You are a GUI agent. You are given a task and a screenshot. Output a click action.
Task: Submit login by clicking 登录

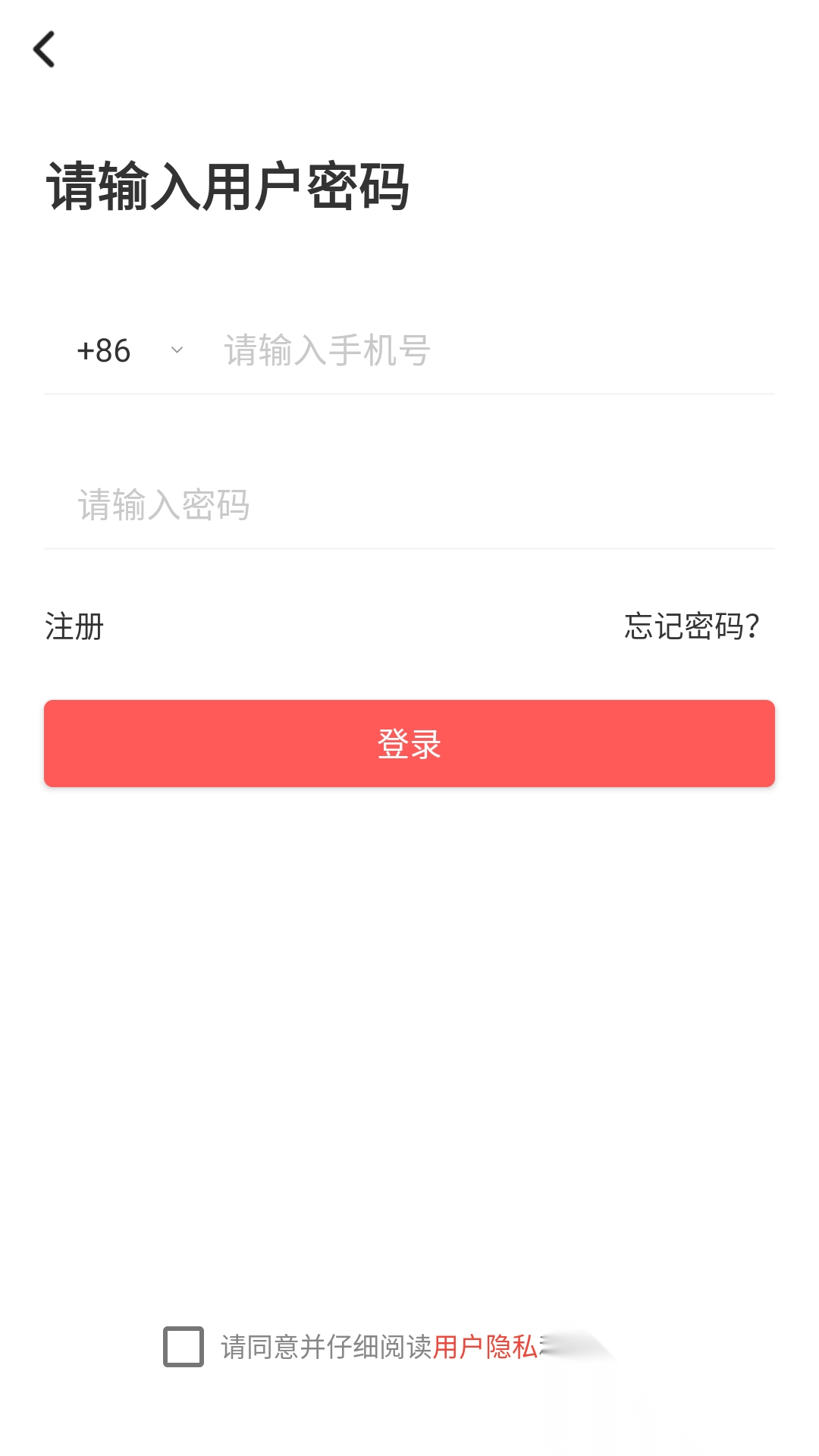pyautogui.click(x=409, y=744)
